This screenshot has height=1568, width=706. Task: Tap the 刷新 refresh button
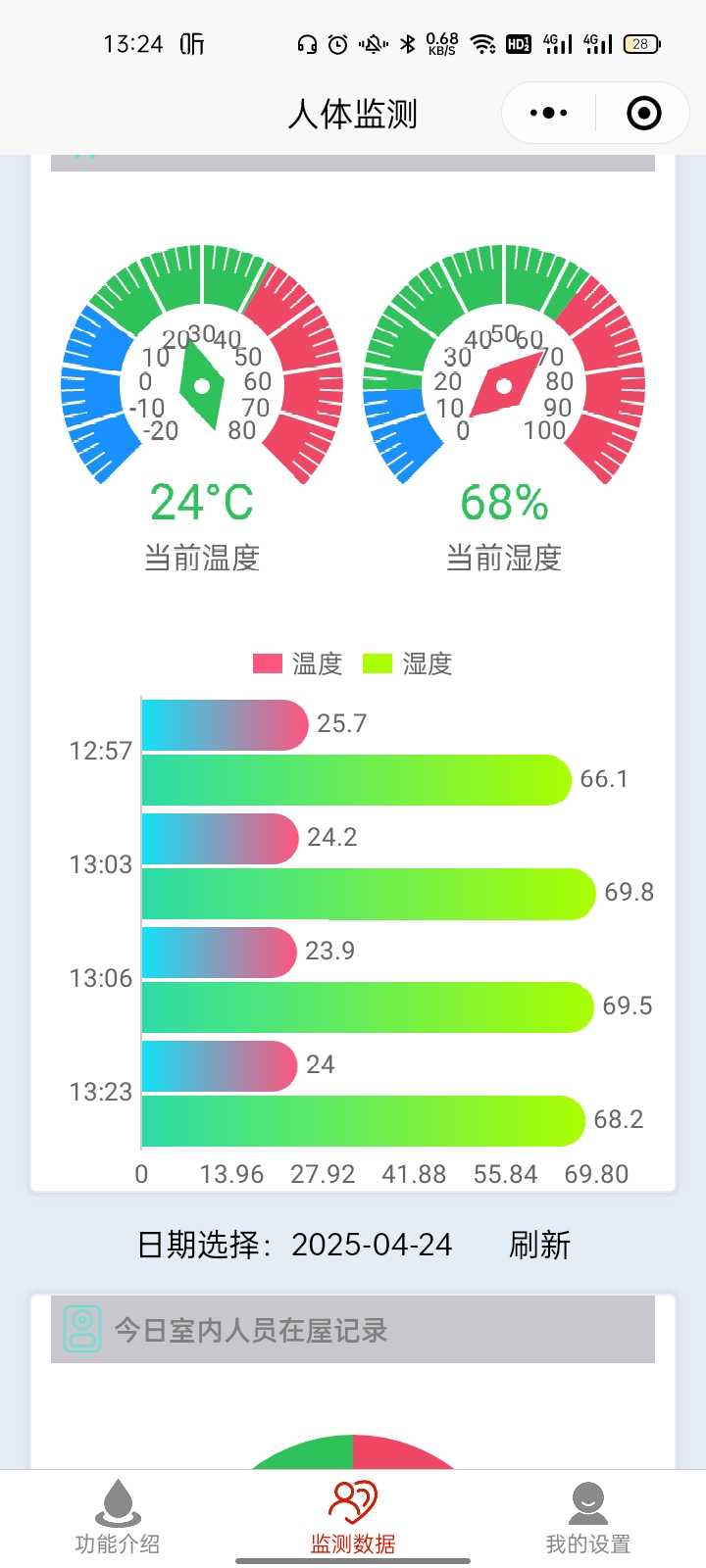pos(539,1245)
